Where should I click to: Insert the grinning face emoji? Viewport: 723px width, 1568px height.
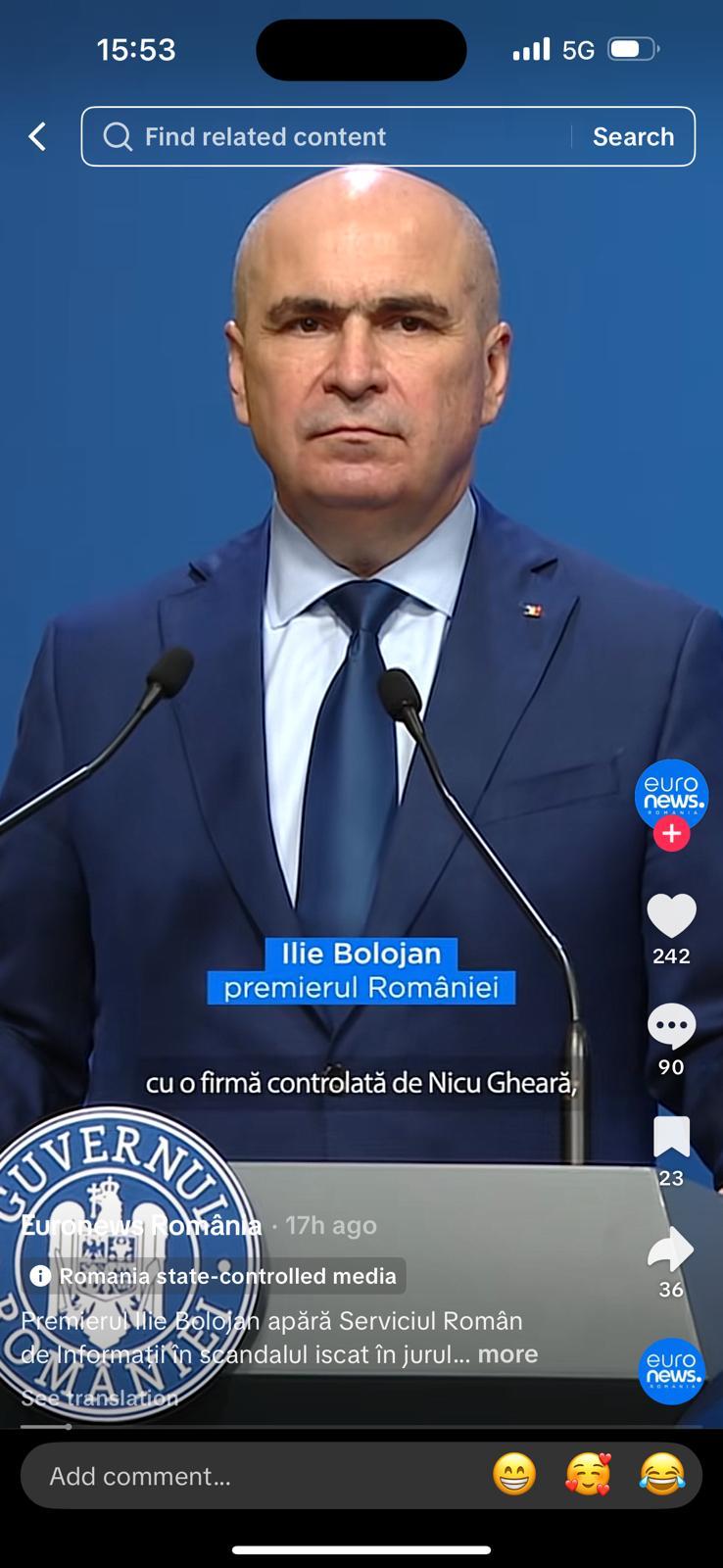(515, 1474)
